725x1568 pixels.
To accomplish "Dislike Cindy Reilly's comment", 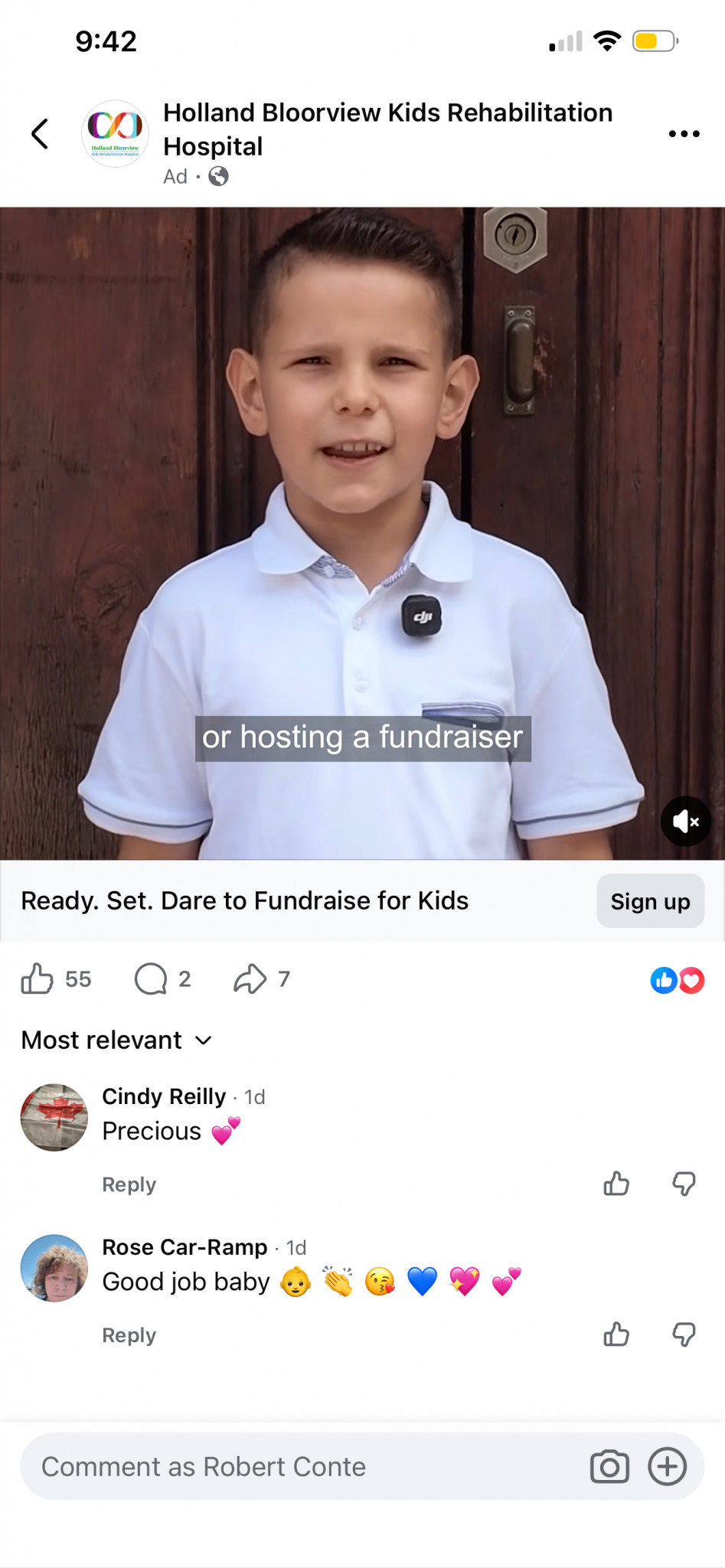I will coord(684,1184).
